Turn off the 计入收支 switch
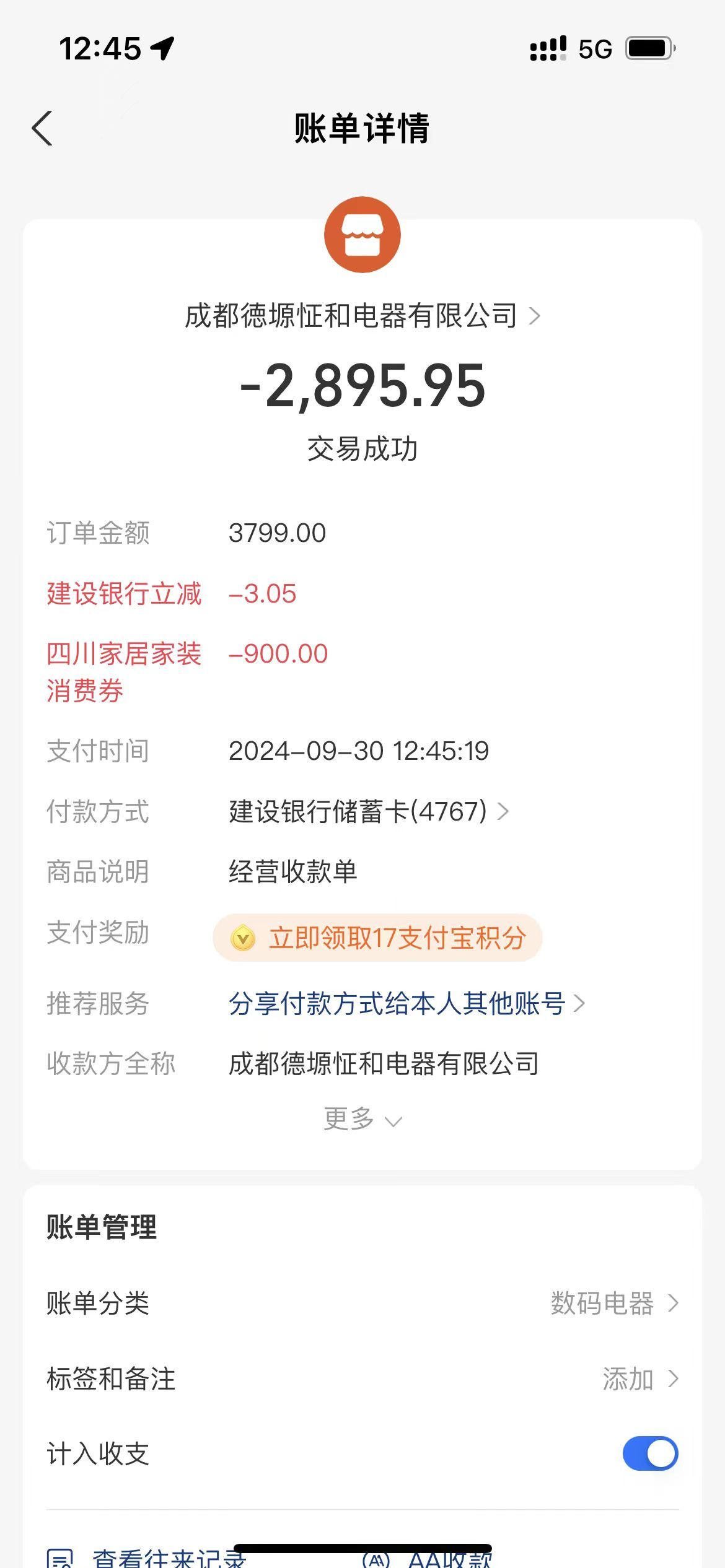The width and height of the screenshot is (725, 1568). pos(650,1453)
